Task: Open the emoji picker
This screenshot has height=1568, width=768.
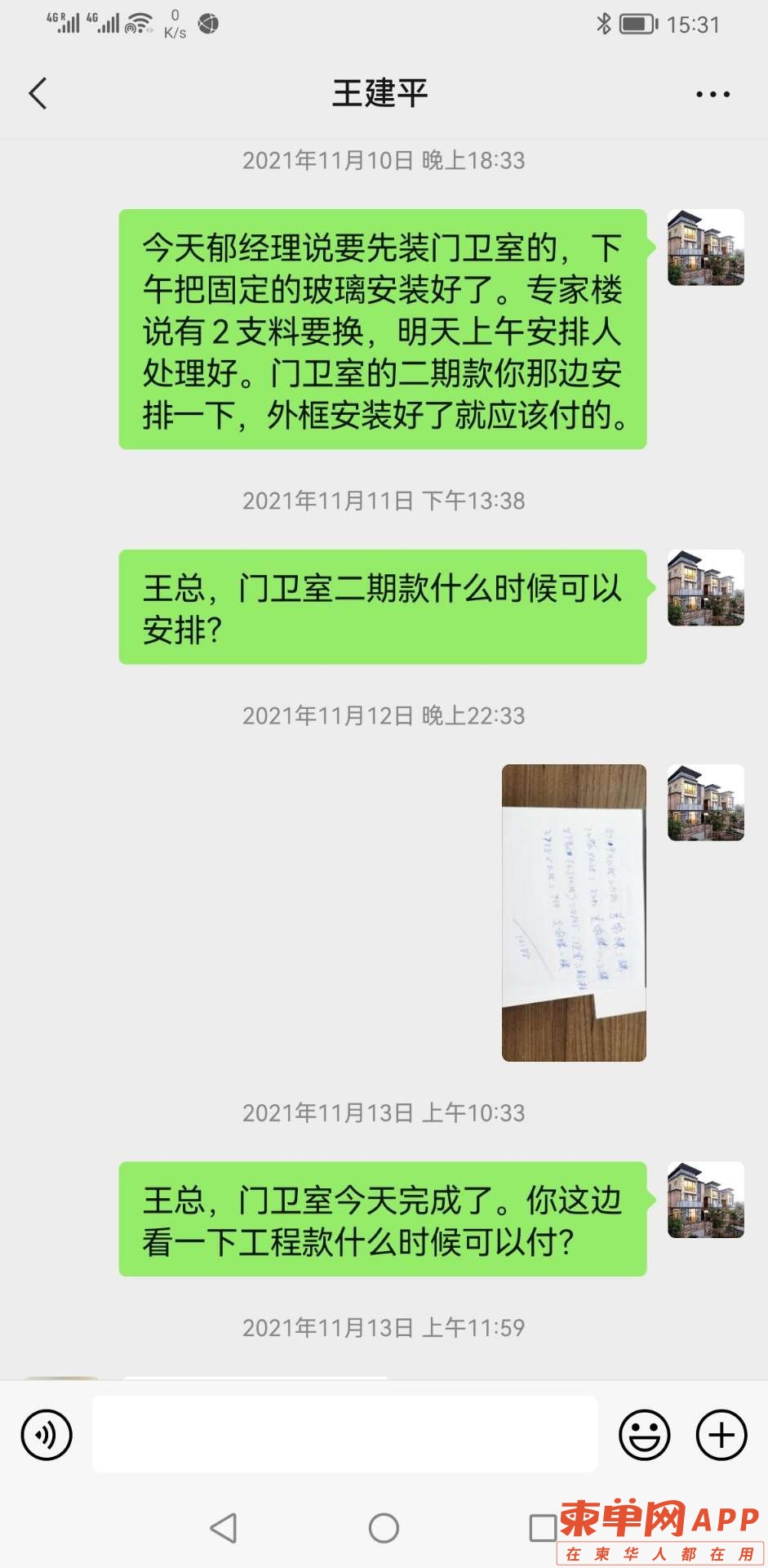Action: pyautogui.click(x=644, y=1435)
